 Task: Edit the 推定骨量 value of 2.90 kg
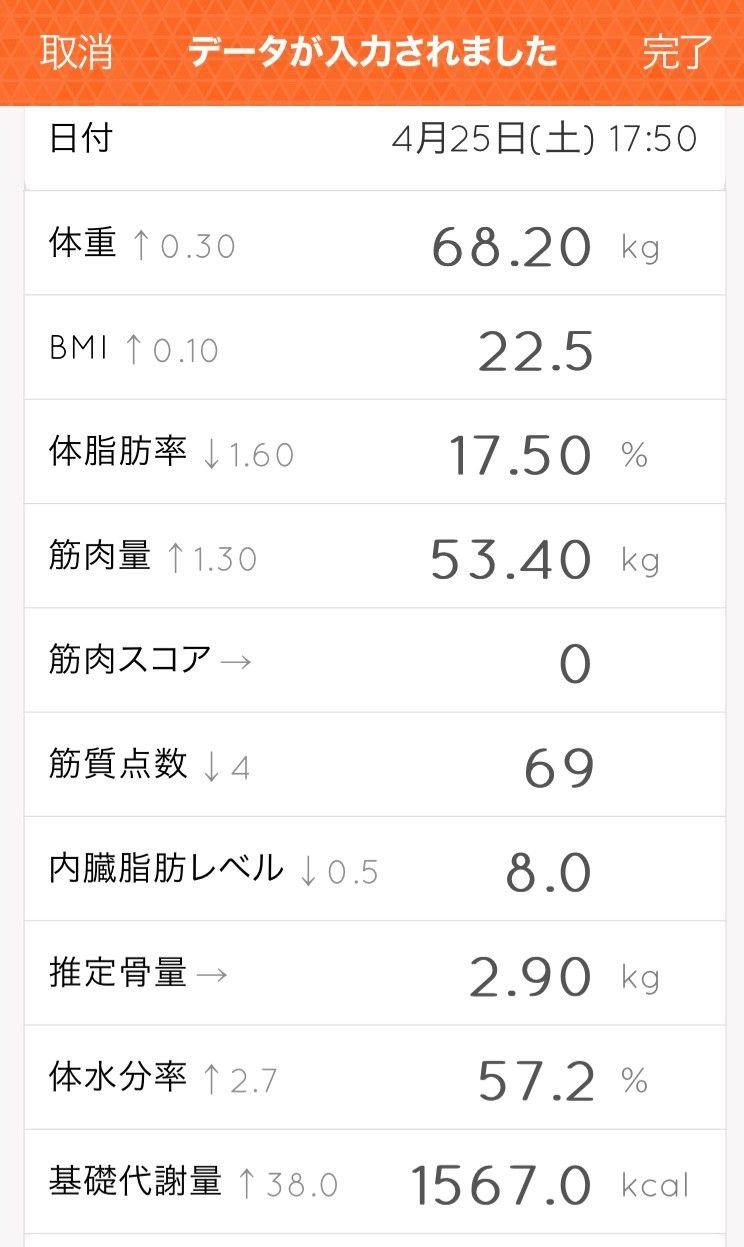[x=531, y=977]
